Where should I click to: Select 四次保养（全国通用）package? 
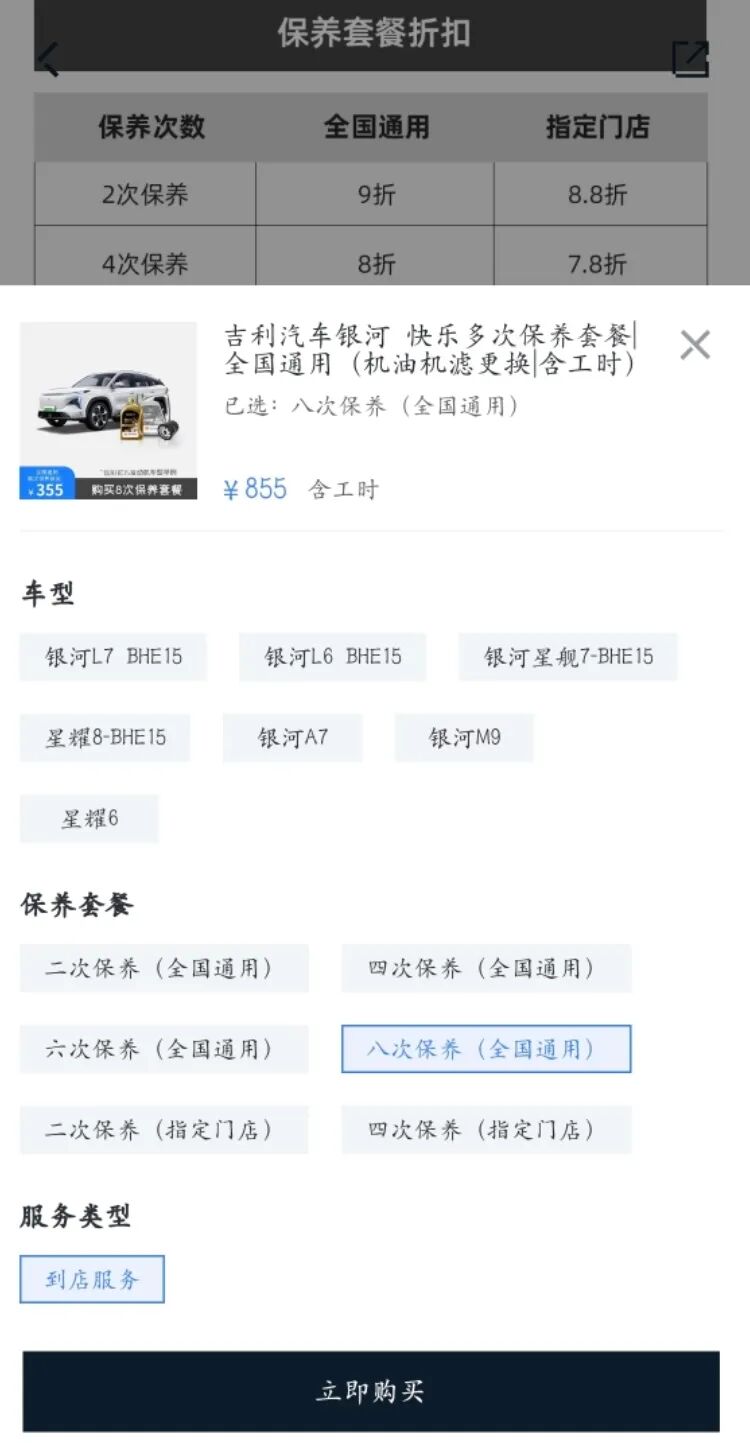[486, 968]
